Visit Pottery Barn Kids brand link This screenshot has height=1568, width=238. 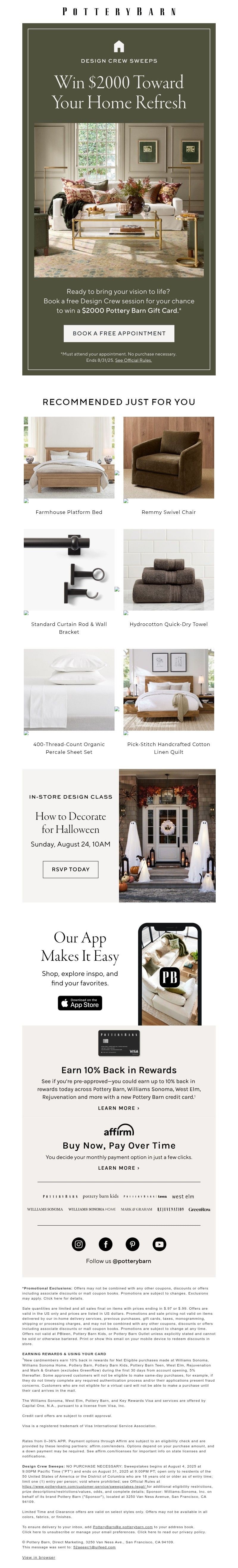coord(101,1196)
